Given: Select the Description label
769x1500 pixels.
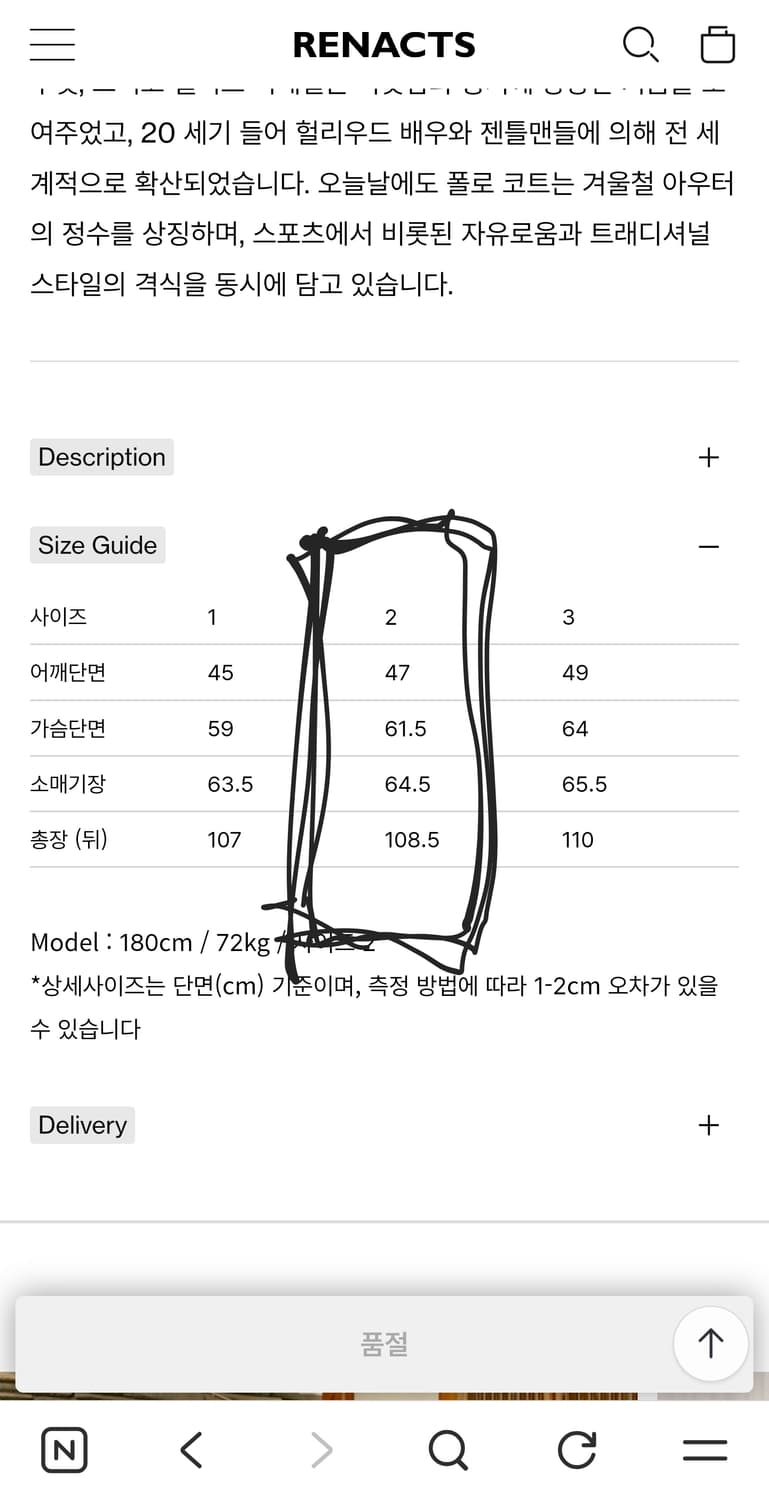Looking at the screenshot, I should [x=101, y=457].
